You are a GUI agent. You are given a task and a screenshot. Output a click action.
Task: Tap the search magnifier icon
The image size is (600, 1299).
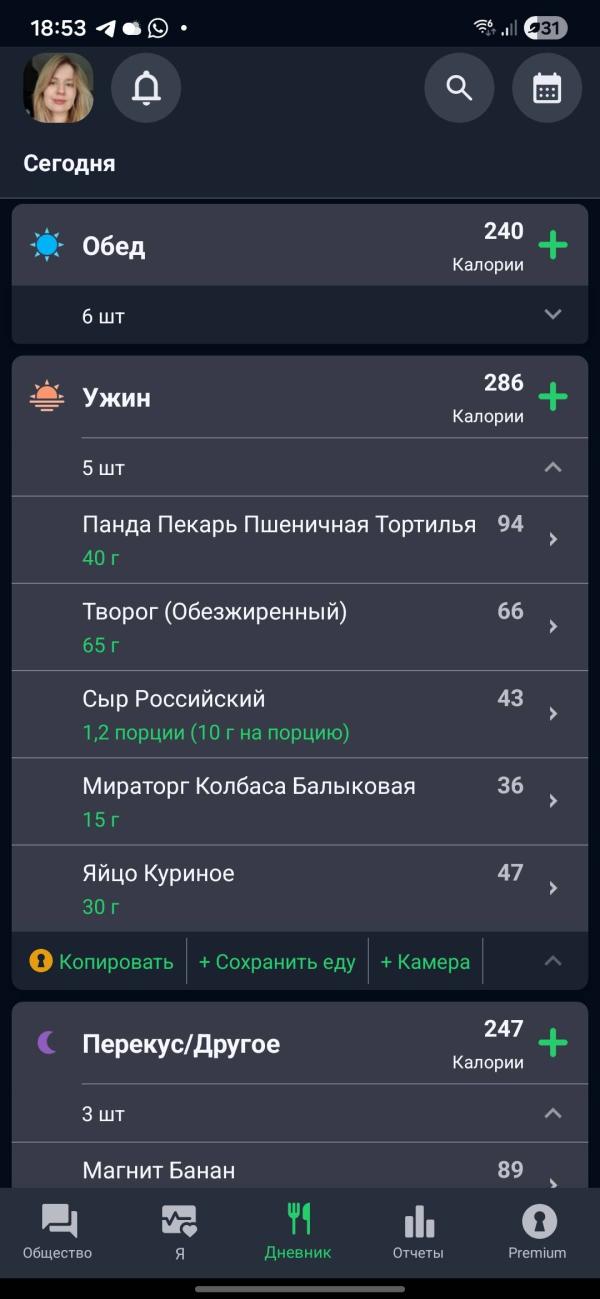[x=459, y=88]
